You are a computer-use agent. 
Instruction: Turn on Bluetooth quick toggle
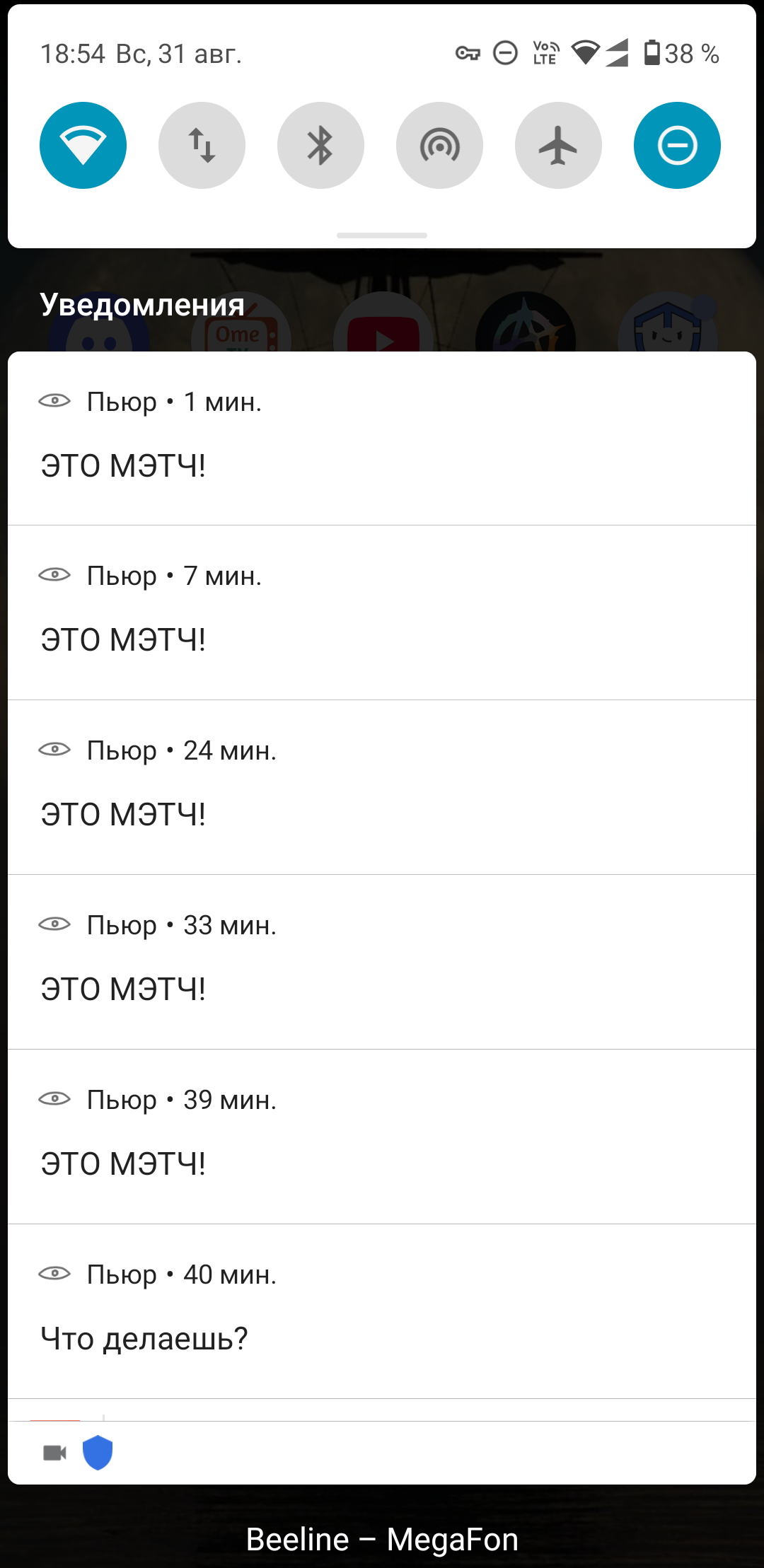tap(320, 146)
